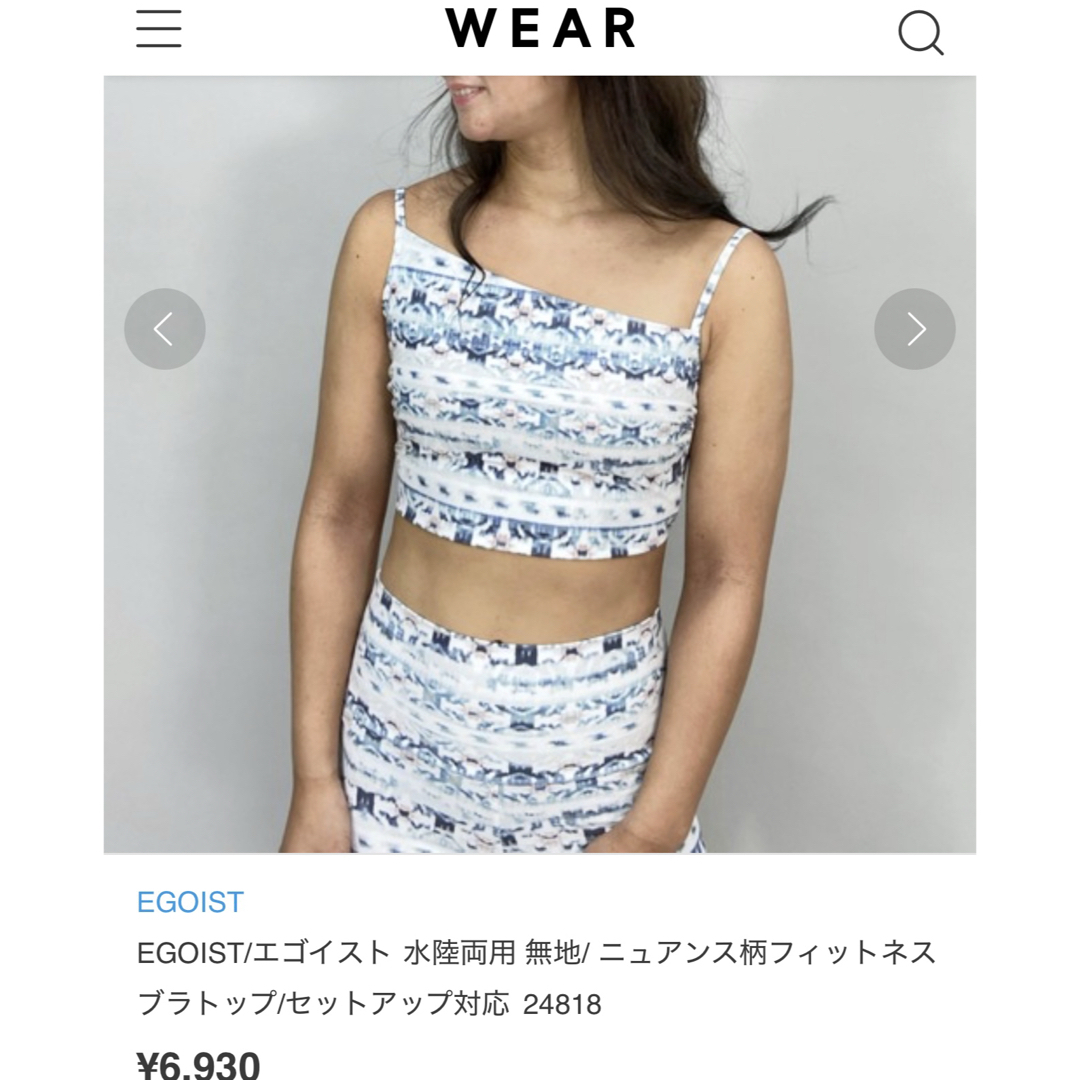Show the next product photo
The image size is (1080, 1080).
(914, 329)
